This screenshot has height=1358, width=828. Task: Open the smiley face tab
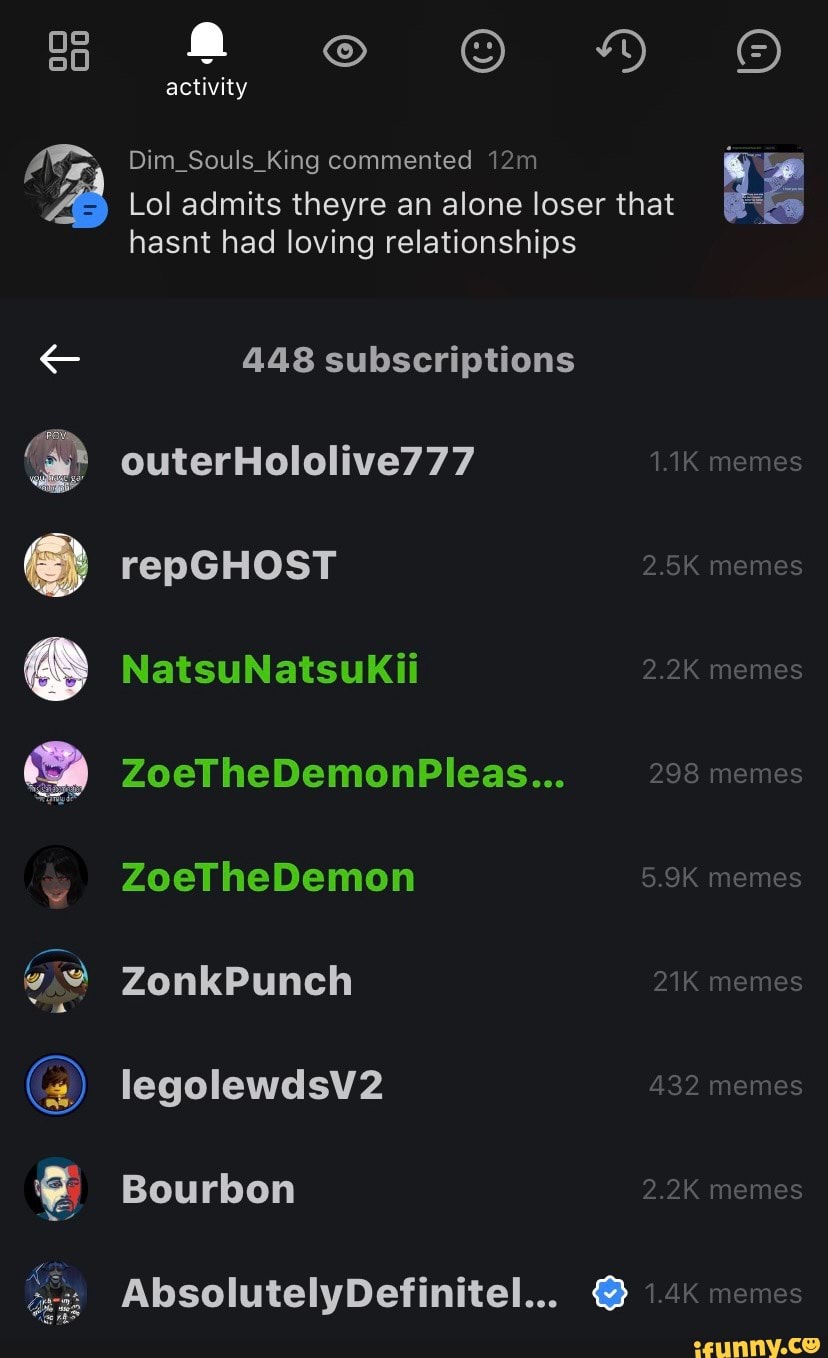tap(483, 51)
